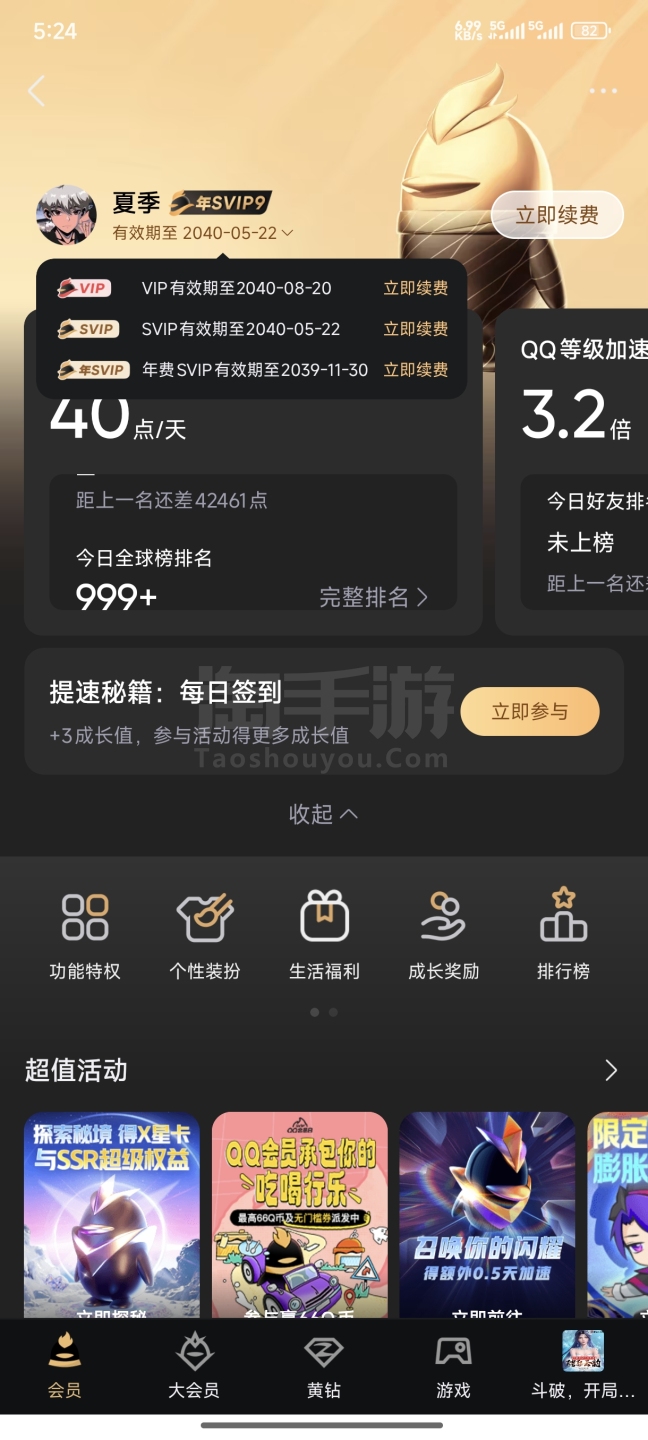Image resolution: width=648 pixels, height=1440 pixels.
Task: Renew VIP via 立即续费 in VIP row
Action: tap(415, 288)
